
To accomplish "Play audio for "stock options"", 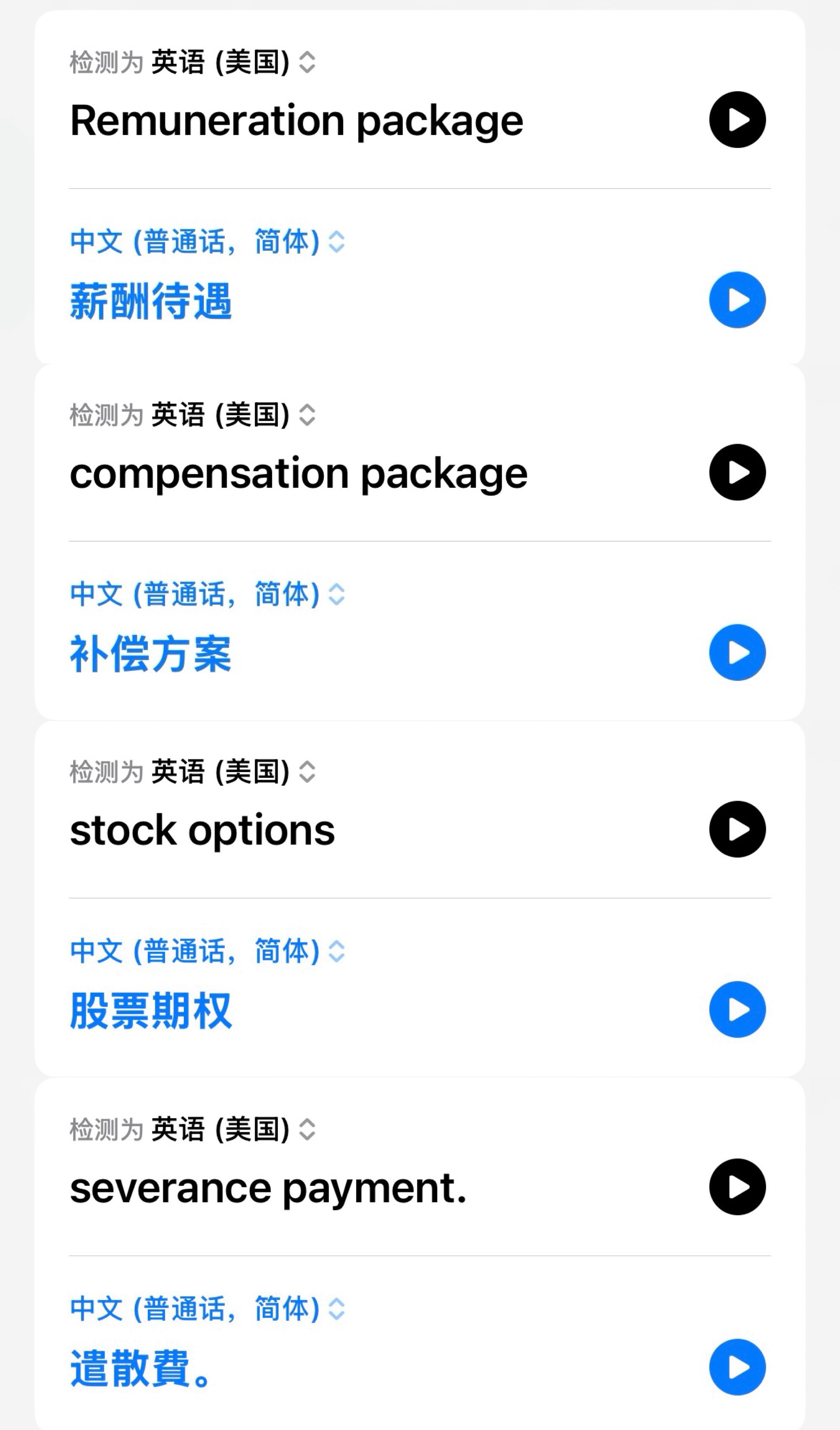I will [x=737, y=829].
